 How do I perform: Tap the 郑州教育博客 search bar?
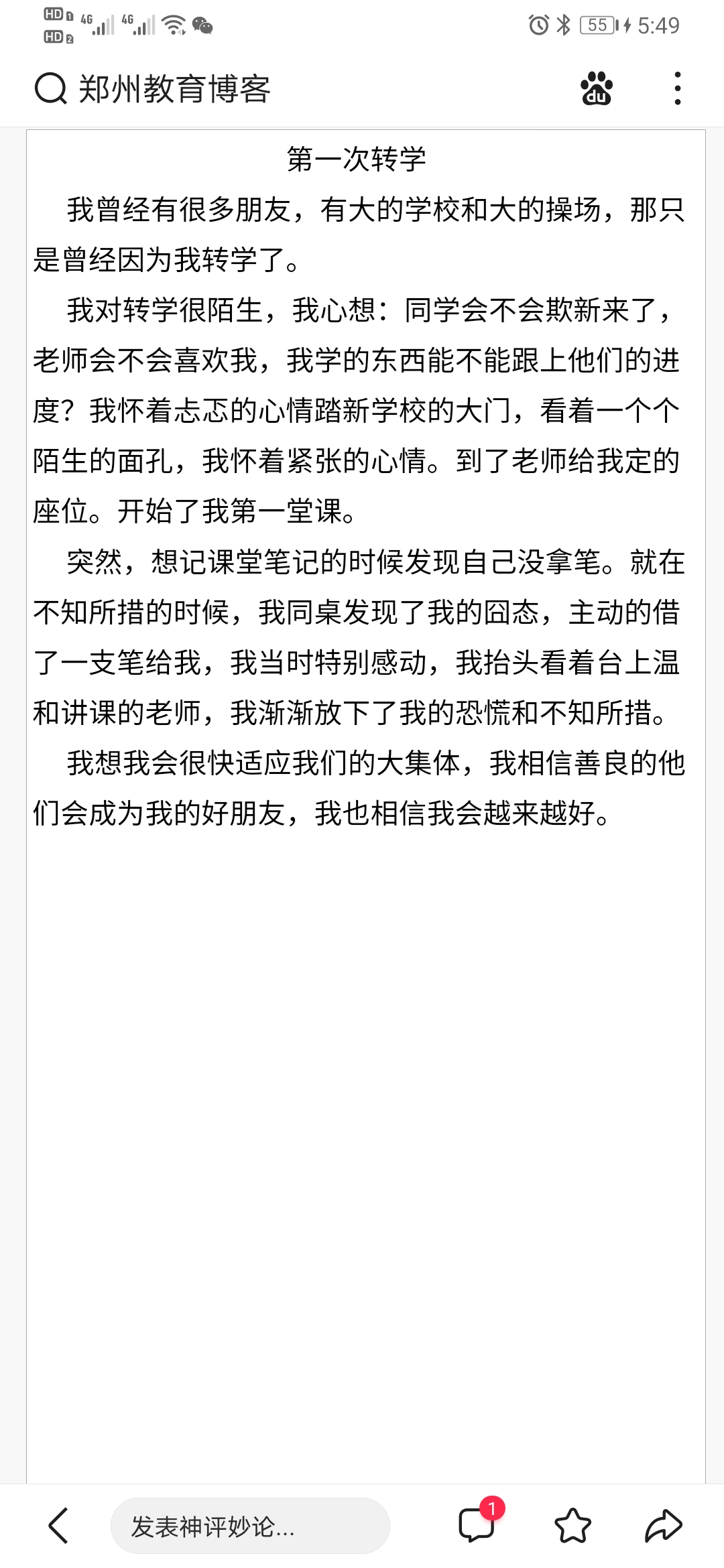[174, 89]
